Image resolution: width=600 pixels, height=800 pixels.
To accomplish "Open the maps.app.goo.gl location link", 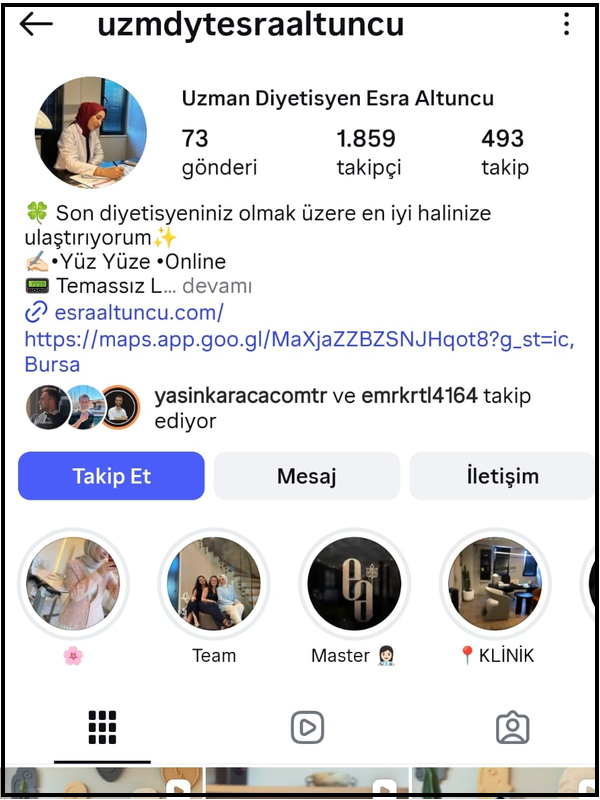I will pos(298,339).
